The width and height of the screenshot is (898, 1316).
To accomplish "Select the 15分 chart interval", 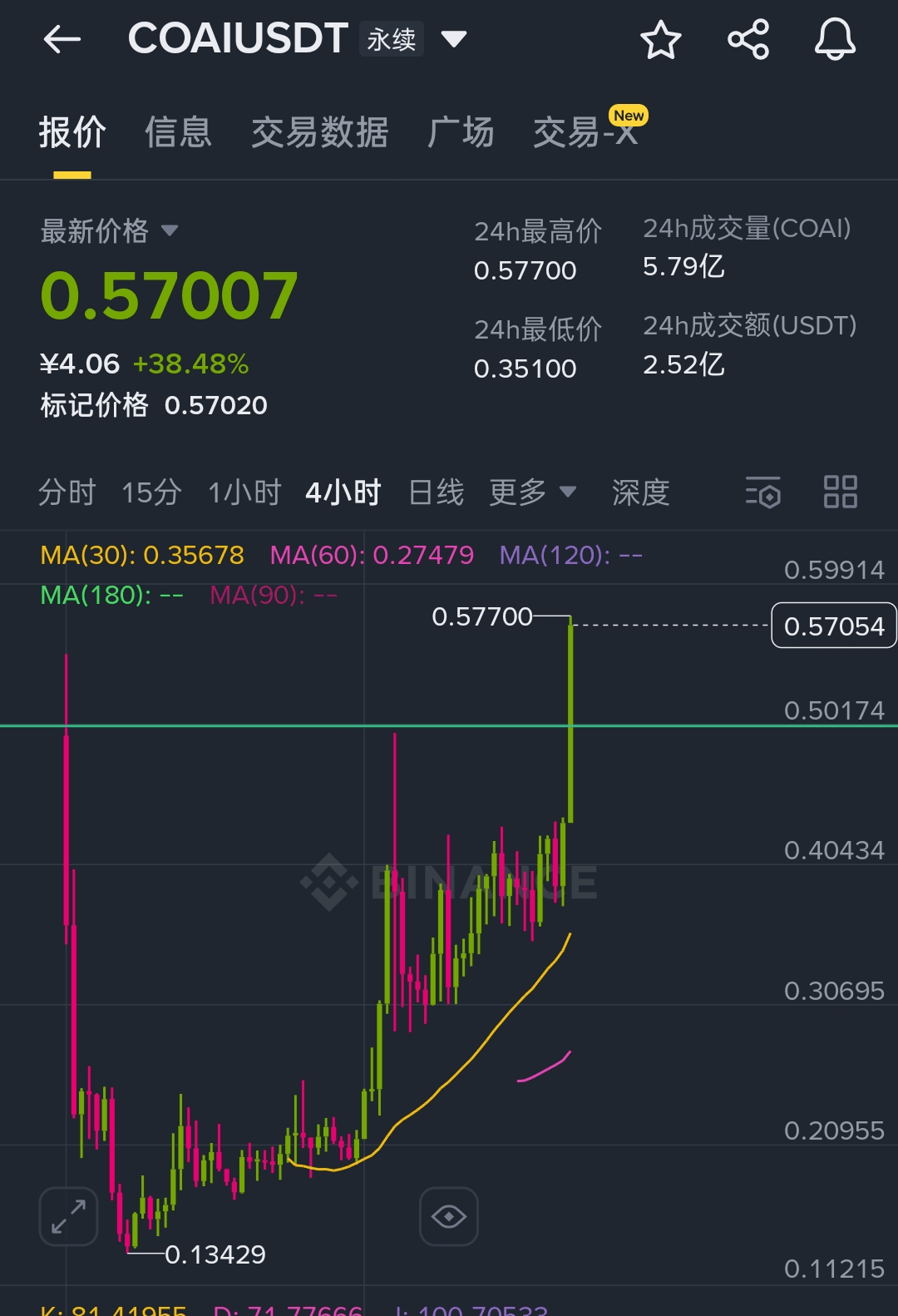I will coord(151,492).
